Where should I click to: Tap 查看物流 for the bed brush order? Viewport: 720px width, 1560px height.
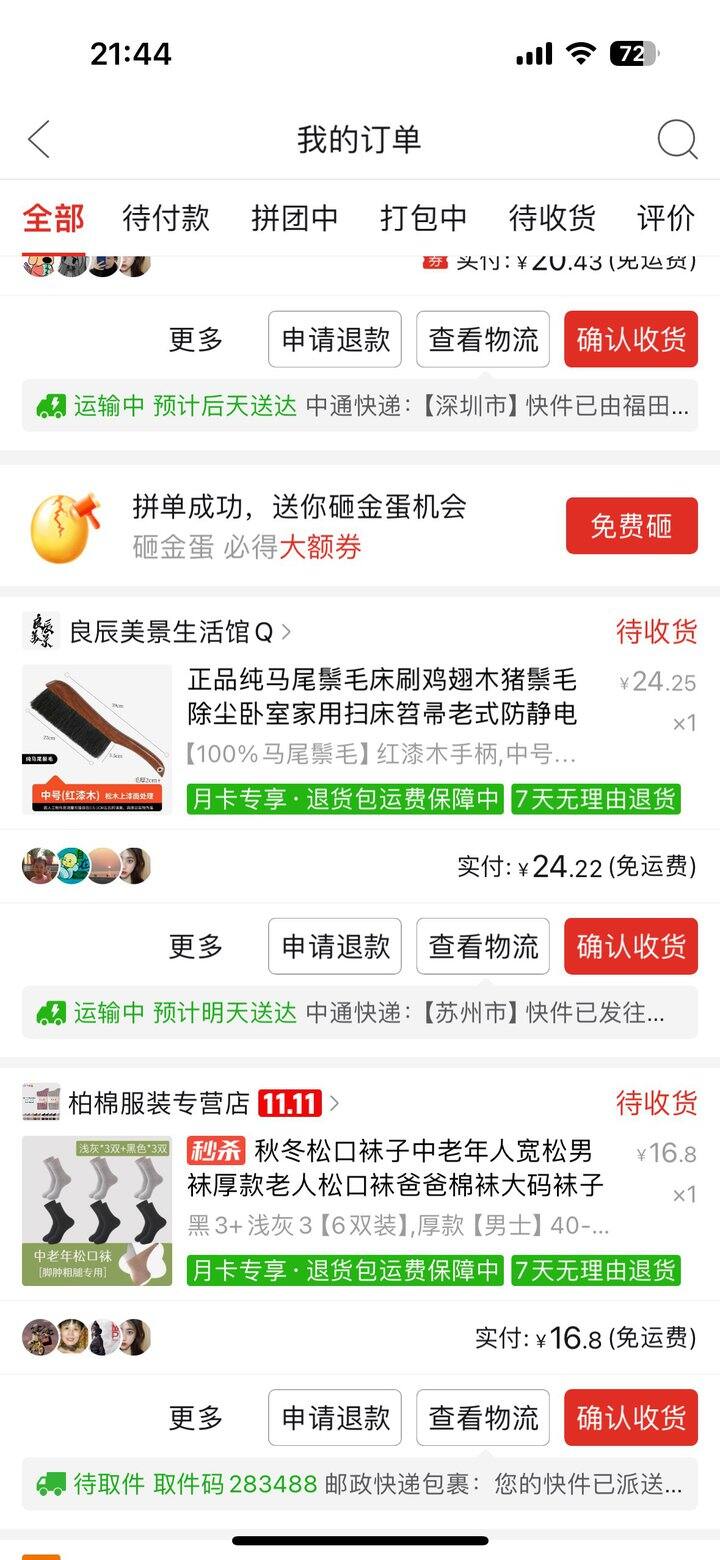pos(483,946)
